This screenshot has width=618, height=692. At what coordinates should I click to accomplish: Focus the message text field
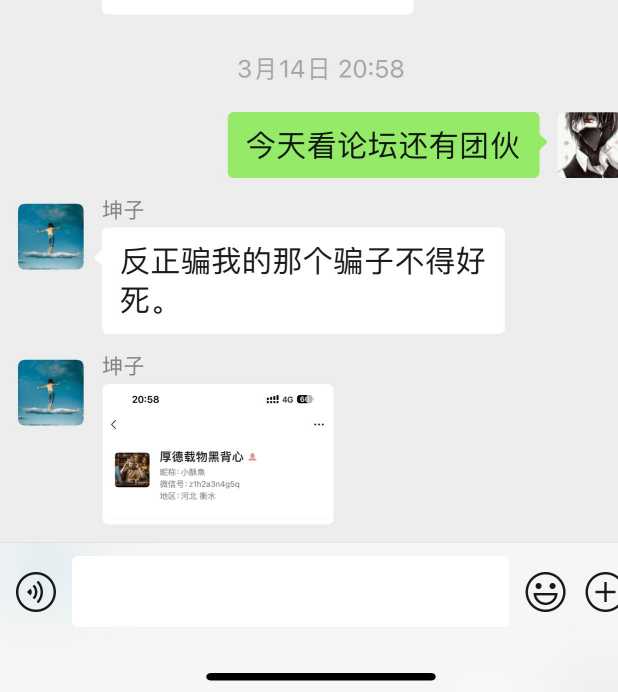pyautogui.click(x=290, y=592)
